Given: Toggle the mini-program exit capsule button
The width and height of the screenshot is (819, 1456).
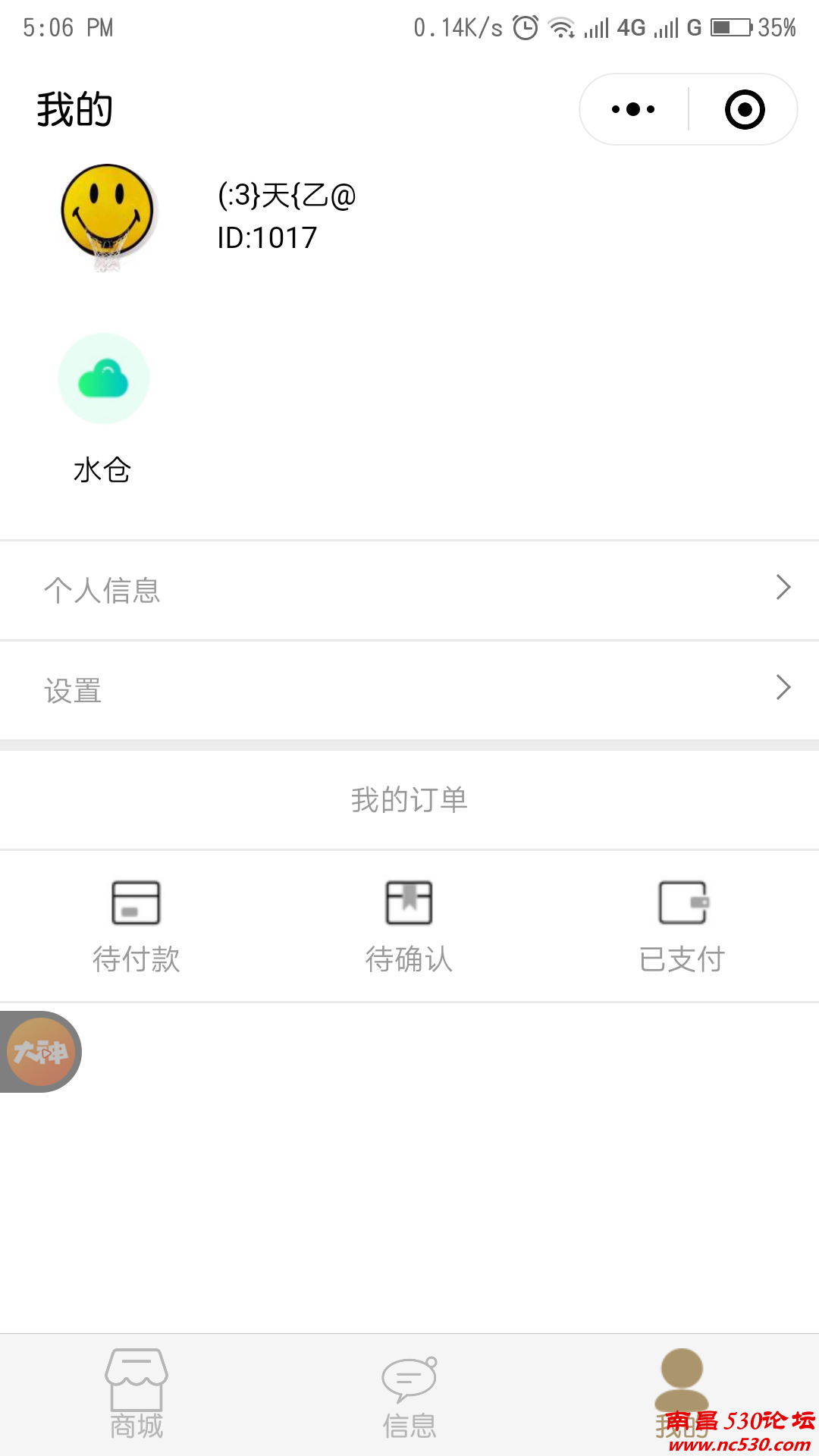Looking at the screenshot, I should pos(745,108).
